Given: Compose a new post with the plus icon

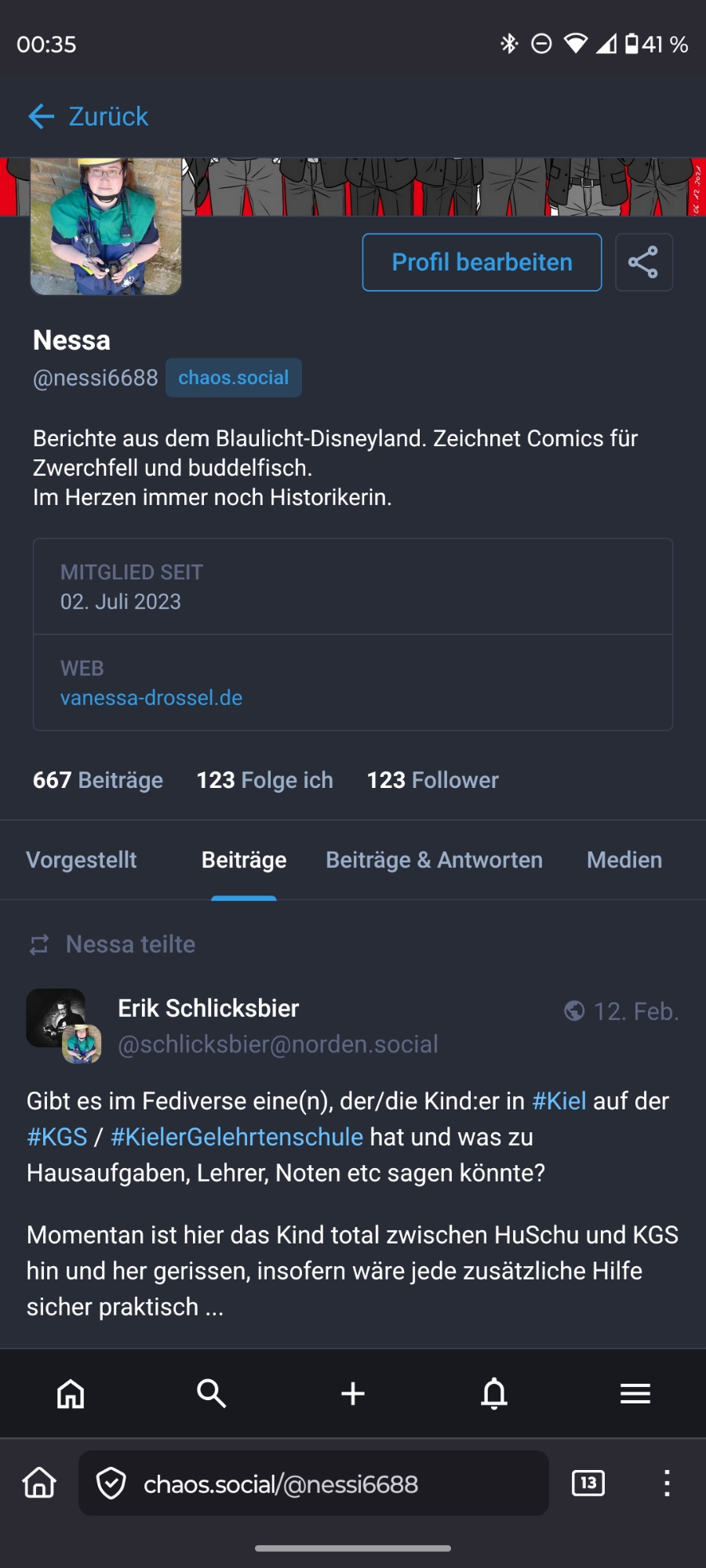Looking at the screenshot, I should point(353,1394).
